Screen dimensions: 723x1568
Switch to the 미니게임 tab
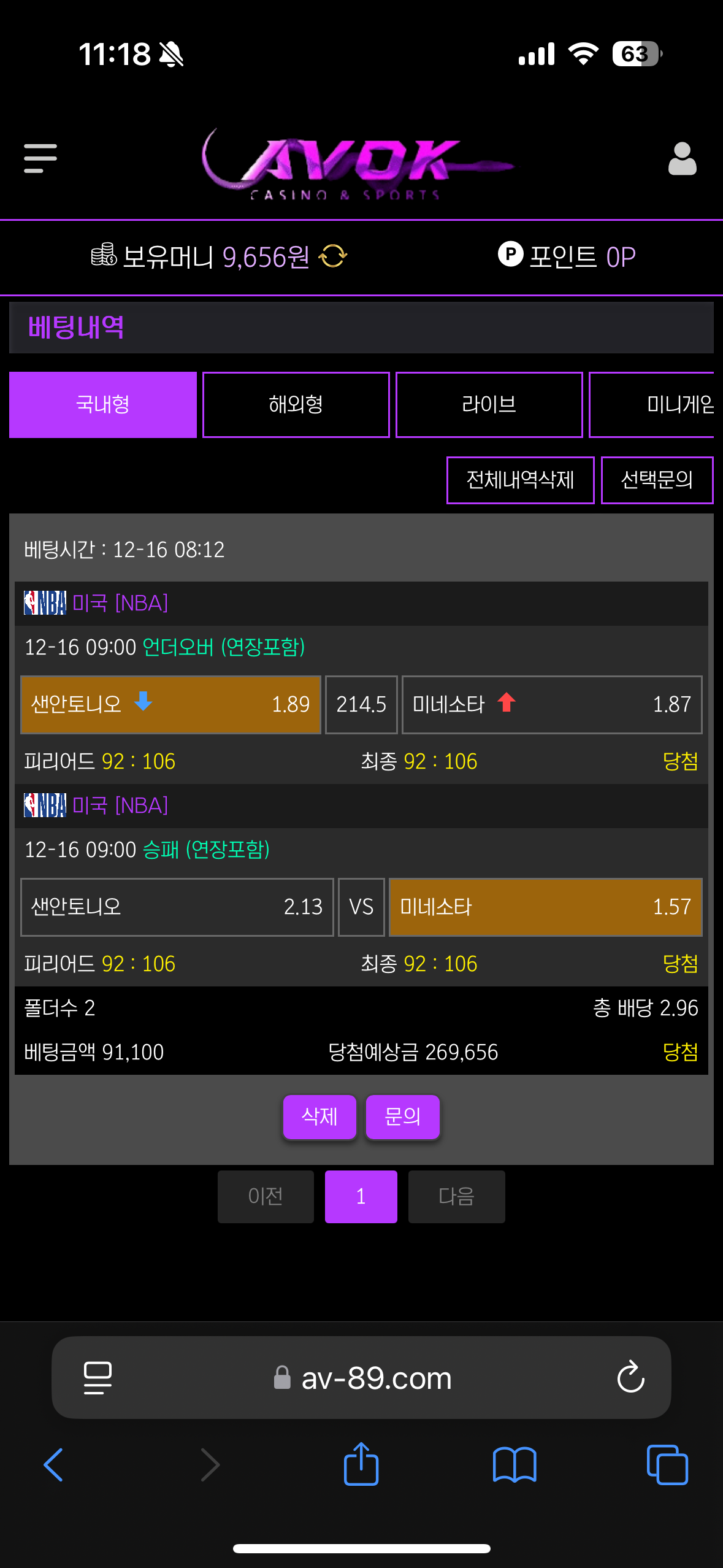coord(654,405)
